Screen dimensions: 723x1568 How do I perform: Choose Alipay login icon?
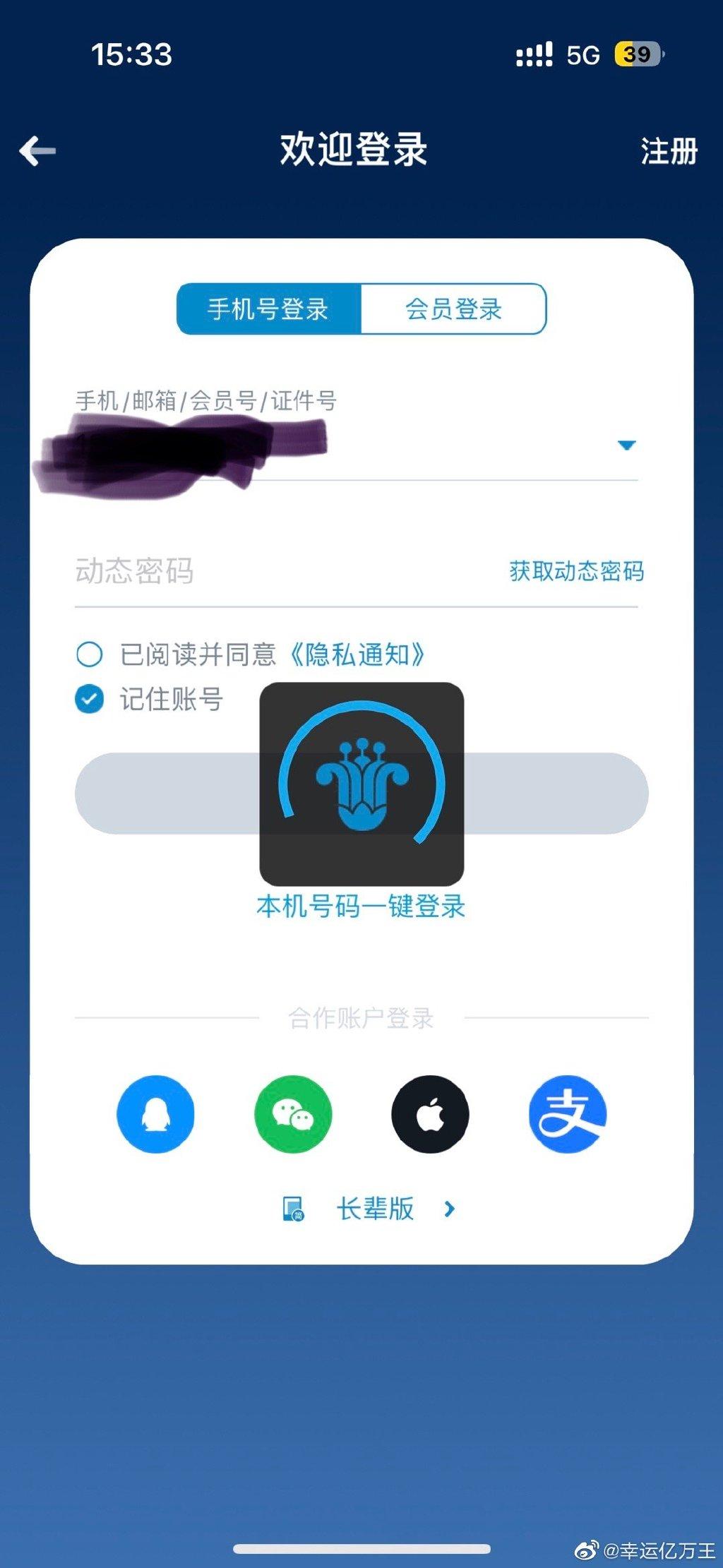(568, 1114)
